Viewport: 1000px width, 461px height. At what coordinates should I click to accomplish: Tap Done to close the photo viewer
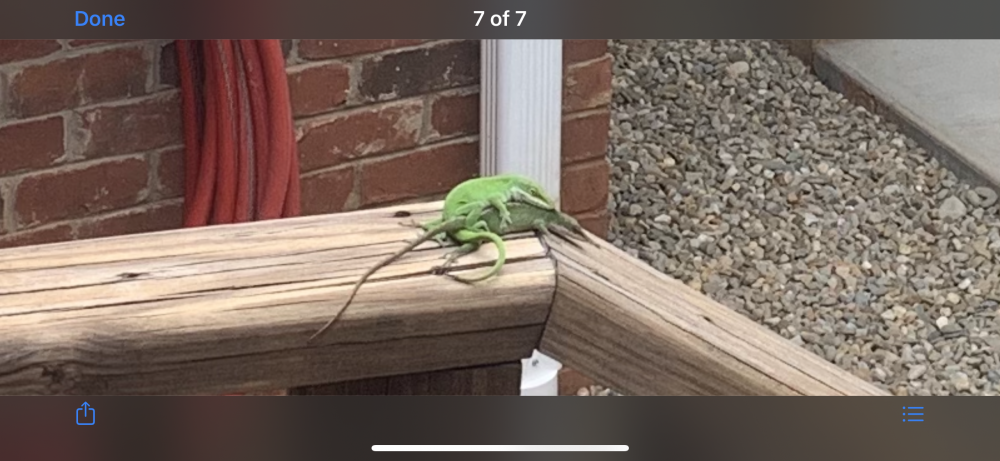(99, 19)
